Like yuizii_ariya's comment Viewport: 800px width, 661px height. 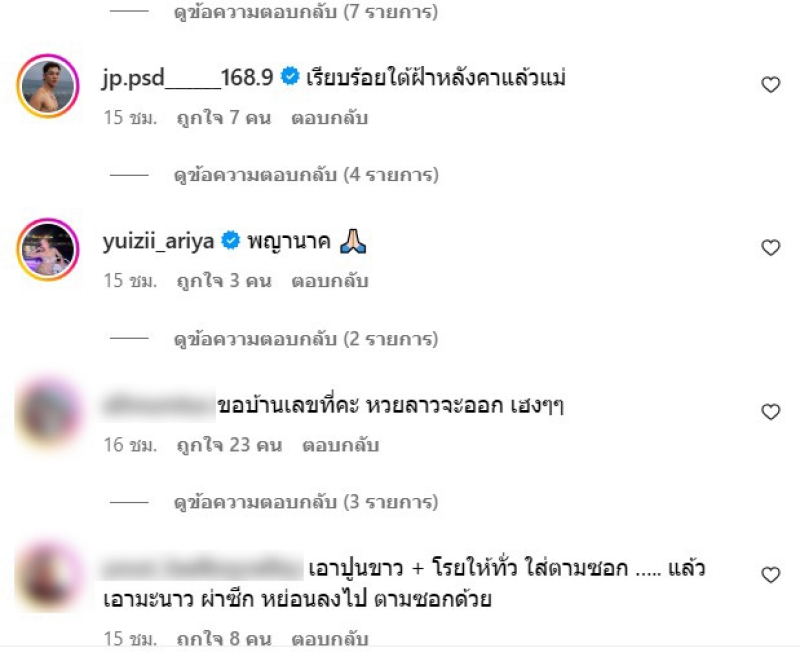(770, 247)
